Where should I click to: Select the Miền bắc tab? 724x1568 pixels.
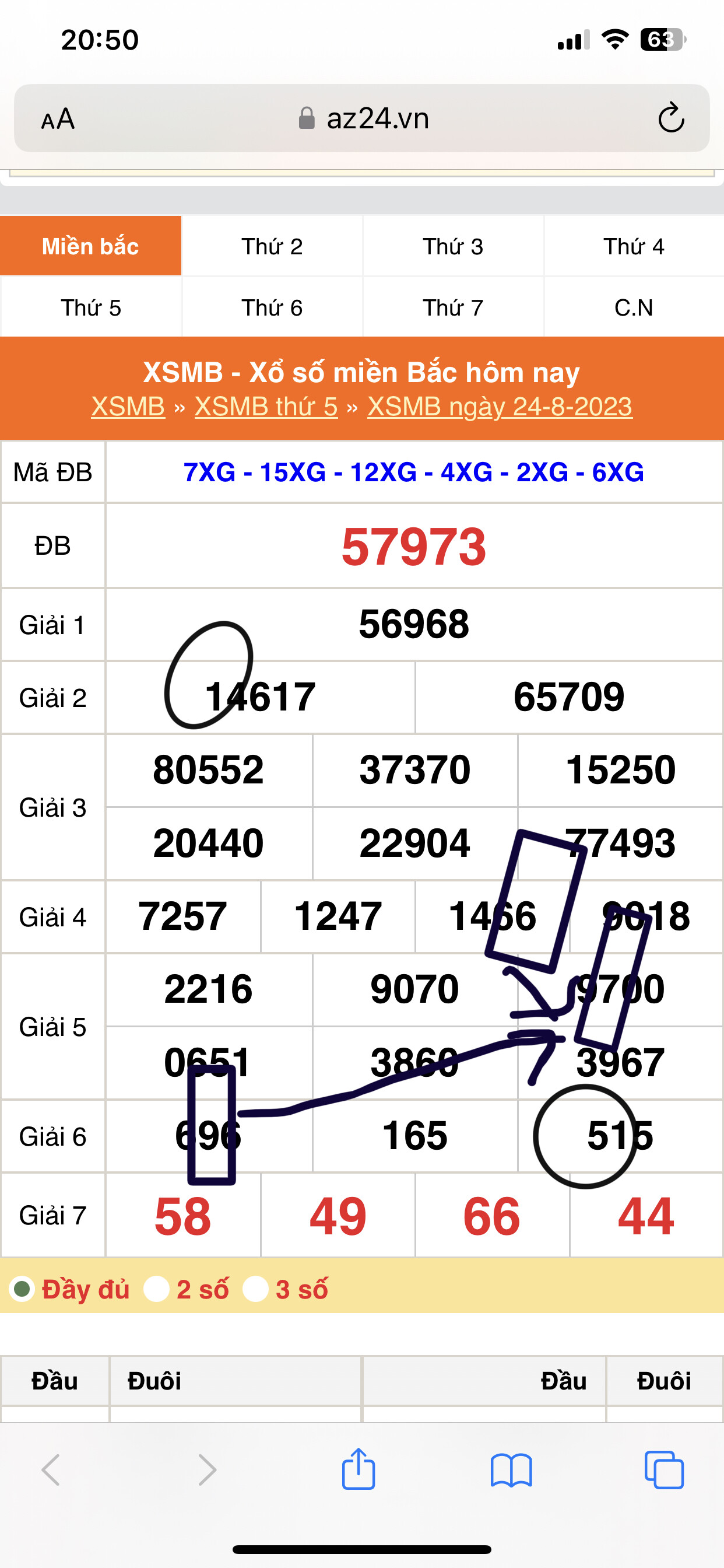(91, 246)
